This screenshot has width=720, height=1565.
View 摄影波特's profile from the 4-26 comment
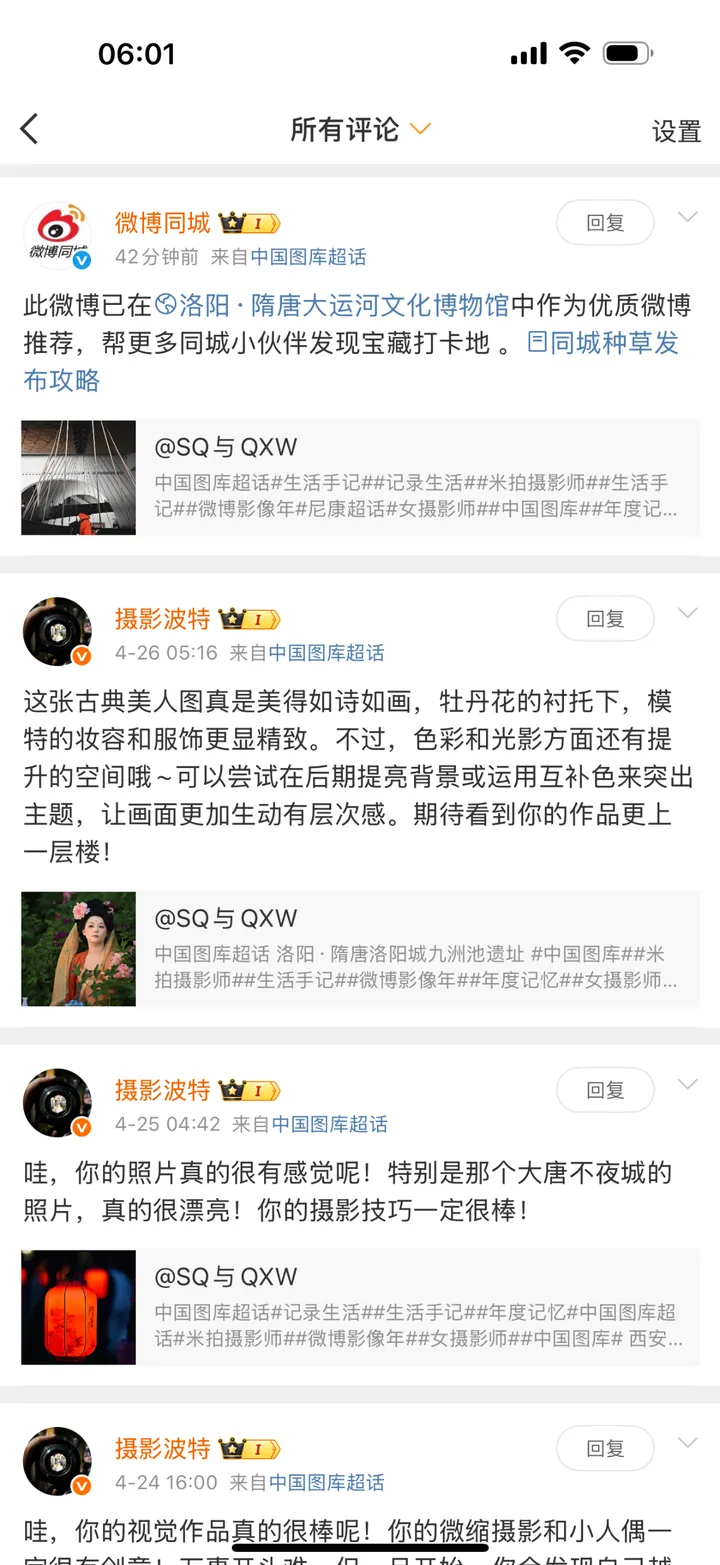57,631
